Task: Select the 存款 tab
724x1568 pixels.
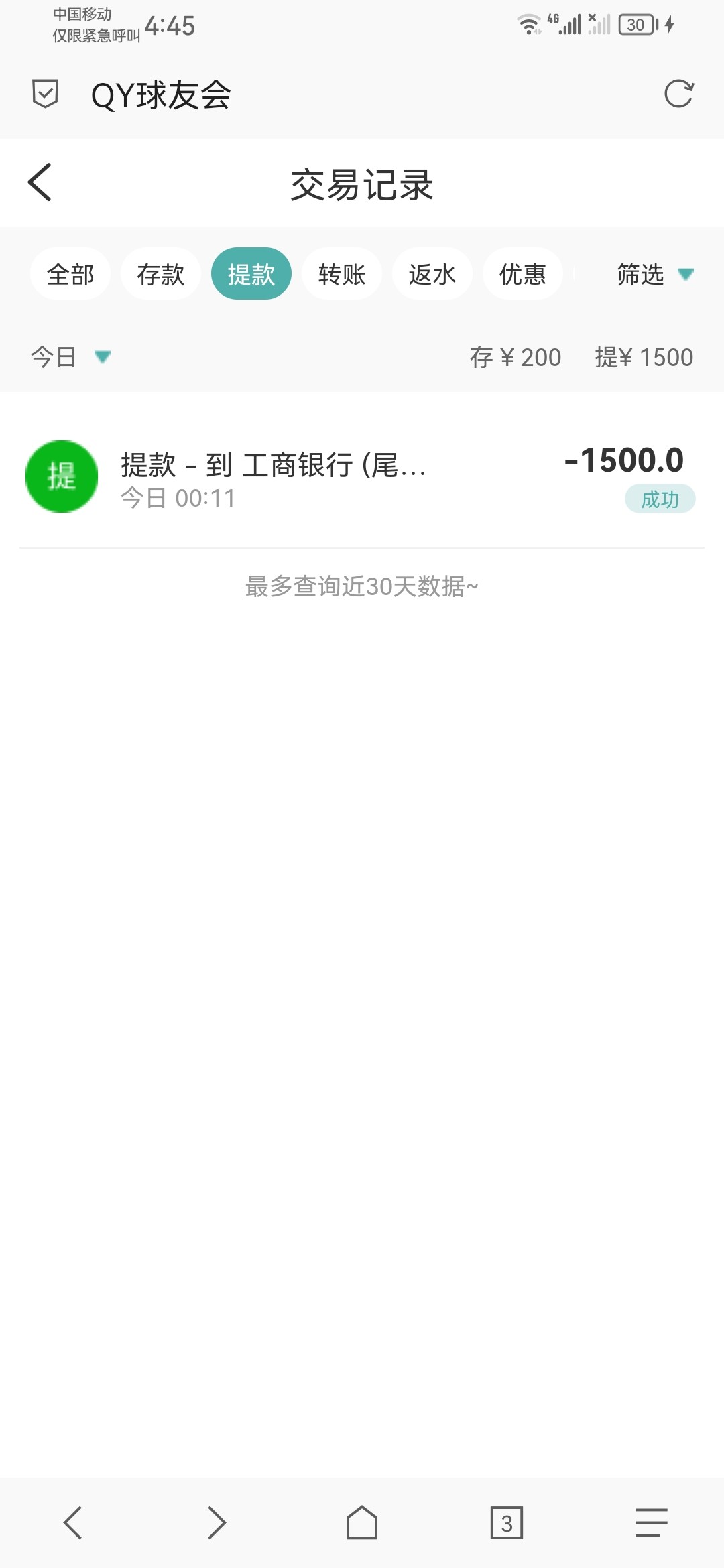Action: pos(161,274)
